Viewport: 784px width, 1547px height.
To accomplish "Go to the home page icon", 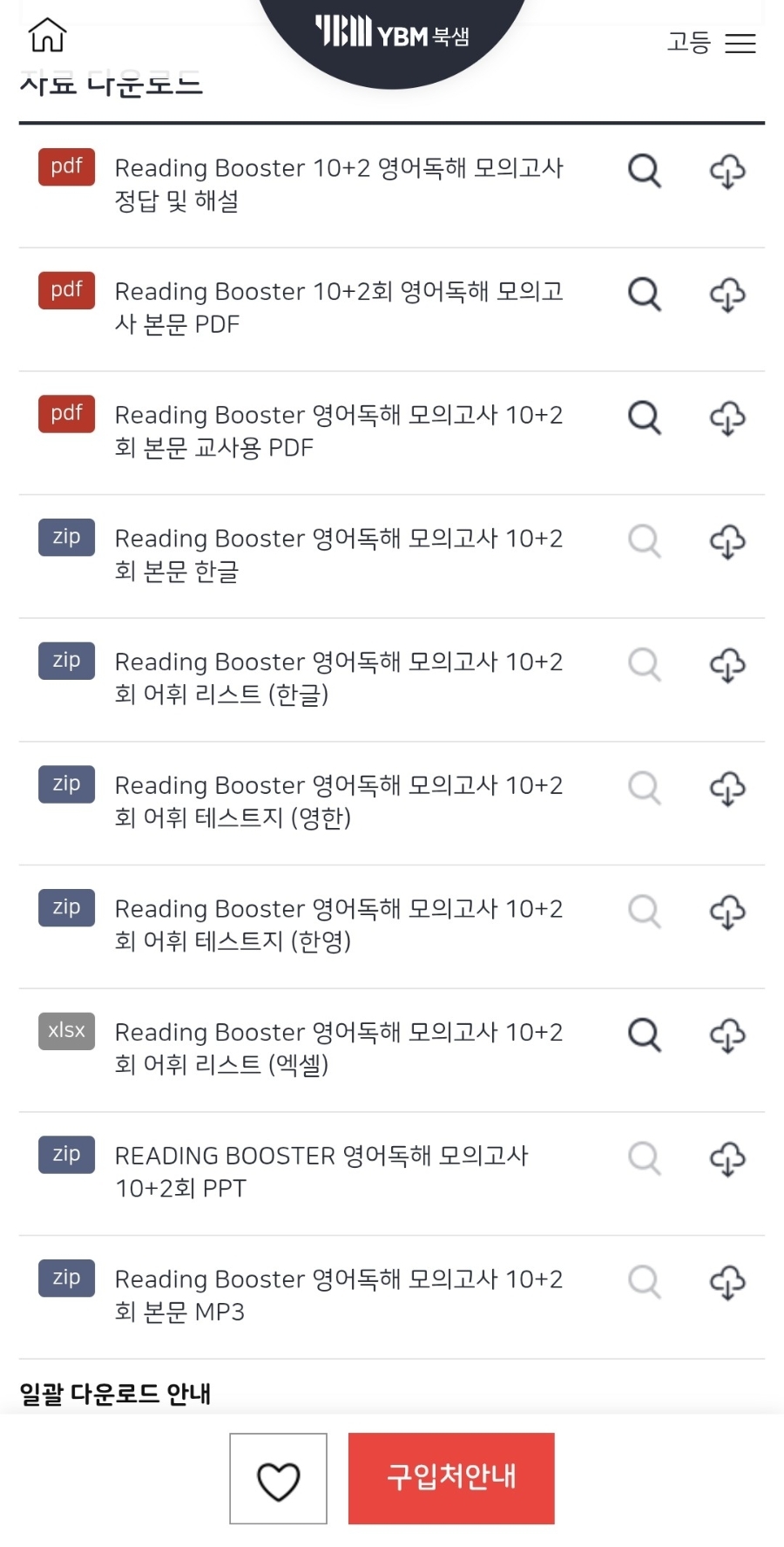I will (47, 36).
